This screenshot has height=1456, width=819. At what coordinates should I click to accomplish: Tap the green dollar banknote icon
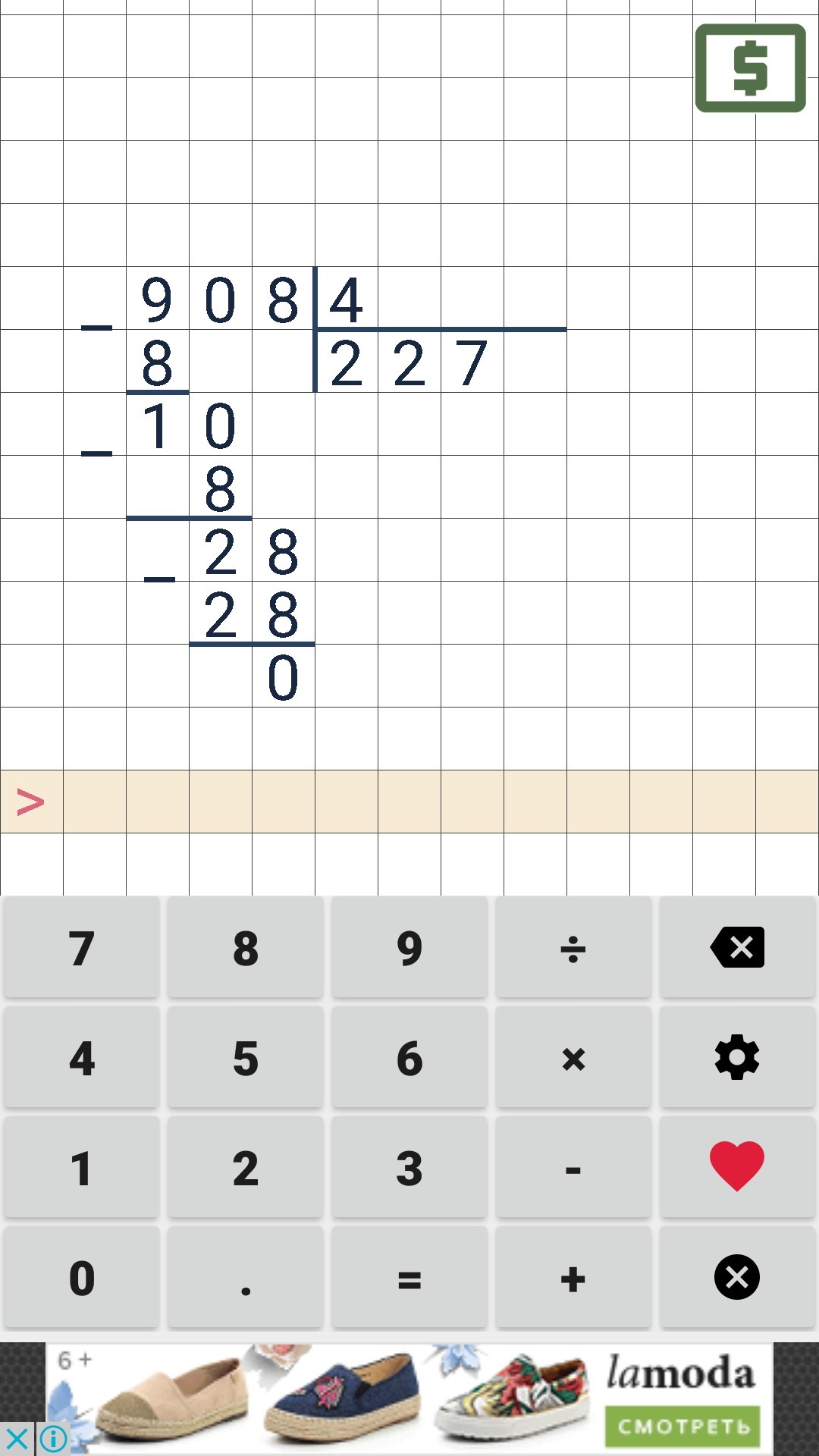[x=750, y=68]
